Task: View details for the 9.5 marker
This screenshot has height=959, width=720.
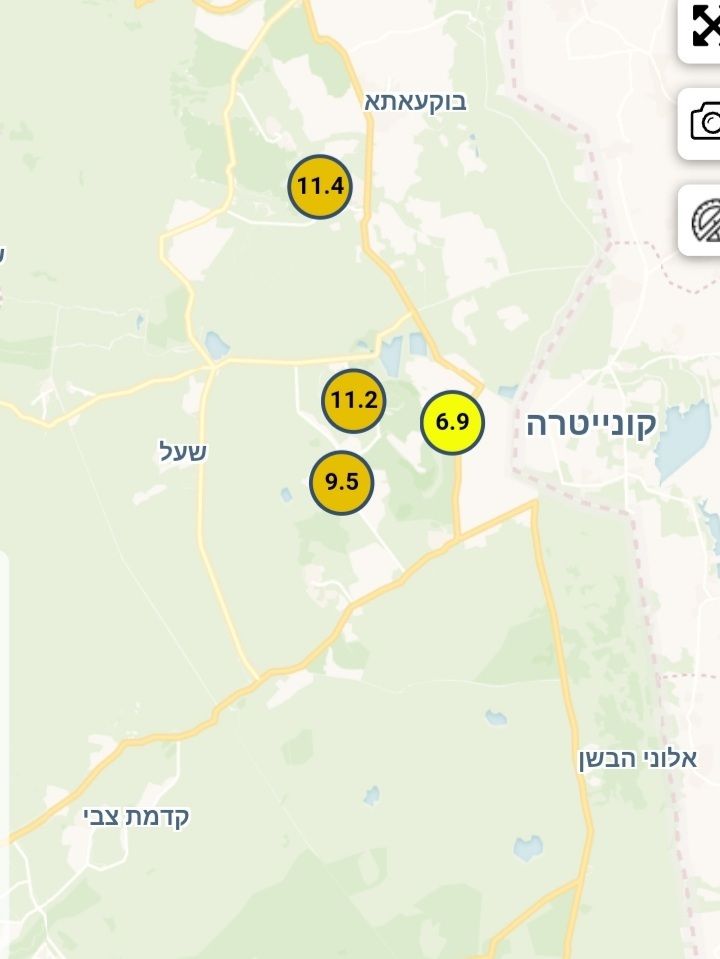Action: (x=341, y=483)
